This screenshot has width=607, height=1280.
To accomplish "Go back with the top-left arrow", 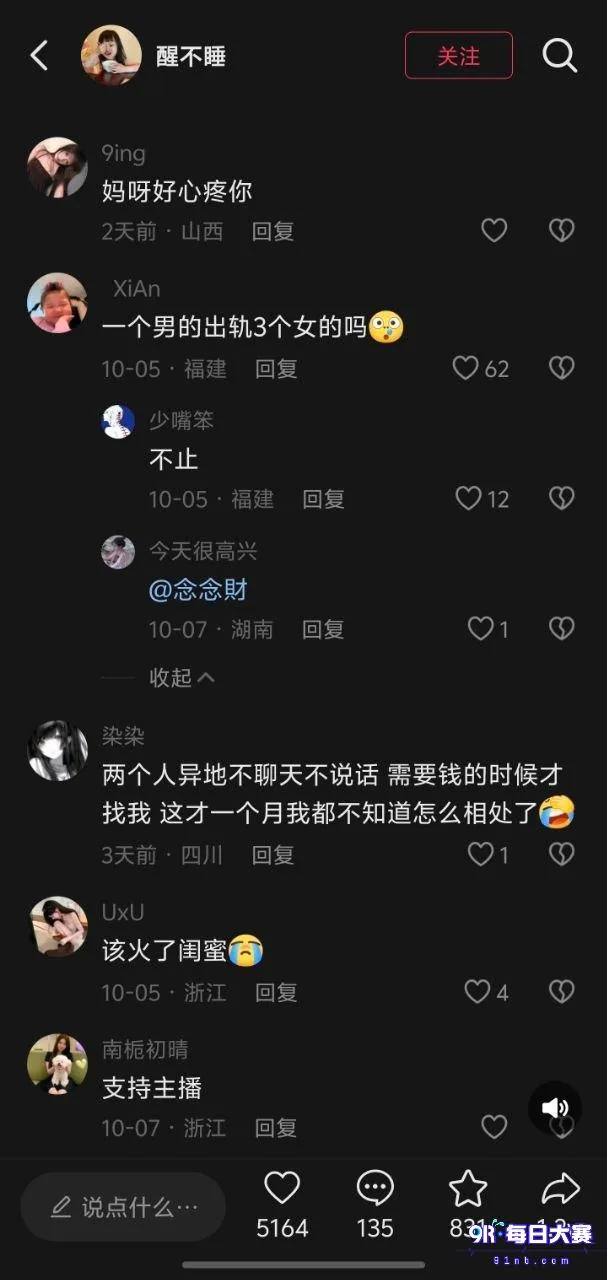I will pyautogui.click(x=39, y=55).
